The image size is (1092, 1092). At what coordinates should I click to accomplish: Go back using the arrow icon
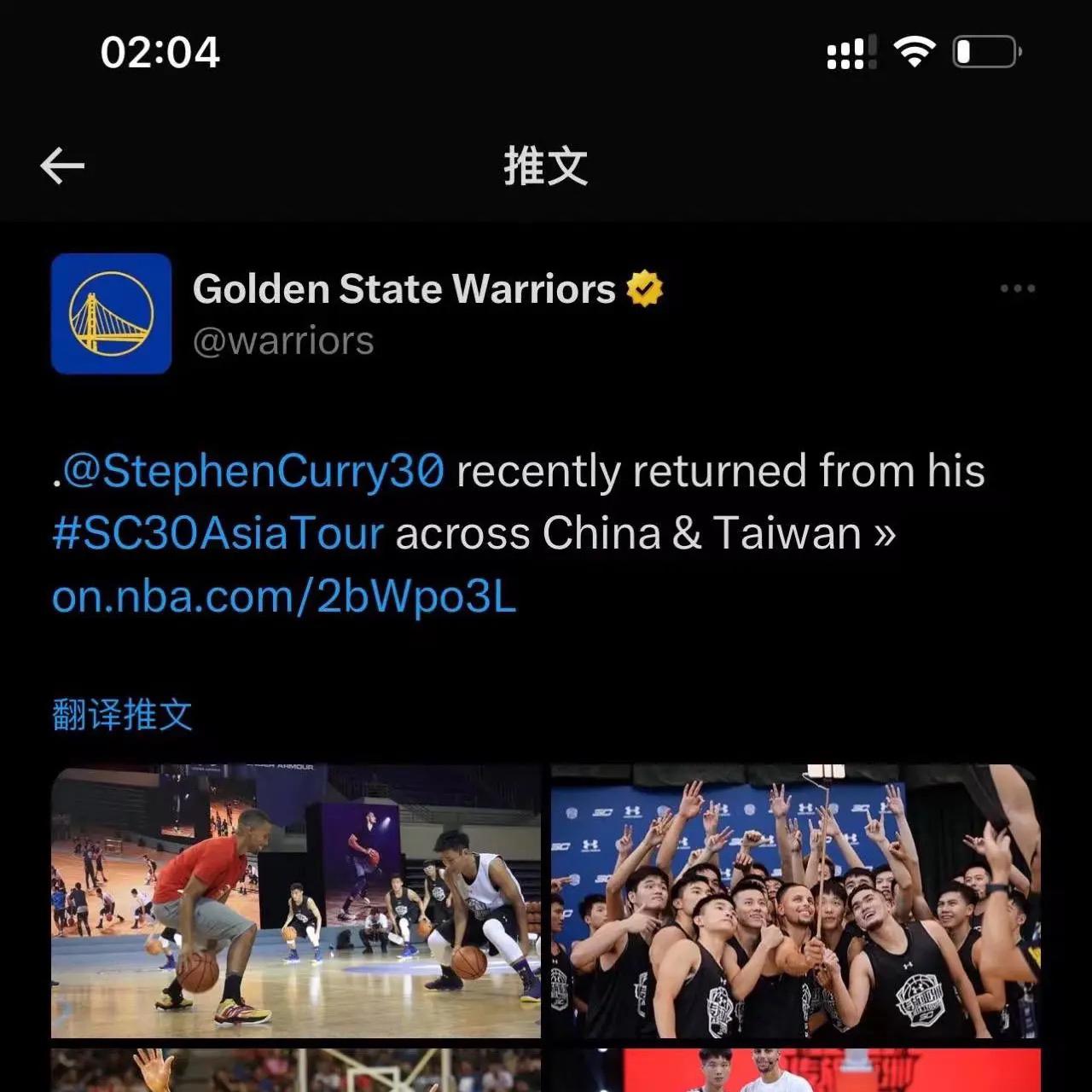tap(62, 166)
